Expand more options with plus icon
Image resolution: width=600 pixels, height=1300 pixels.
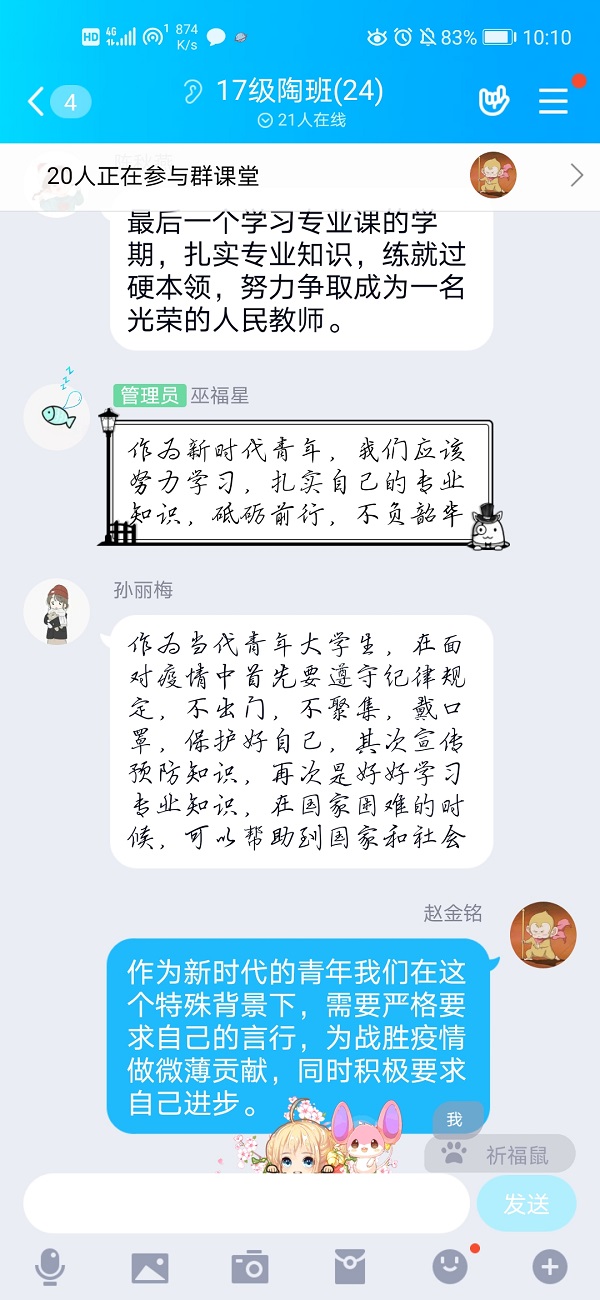(x=549, y=1267)
